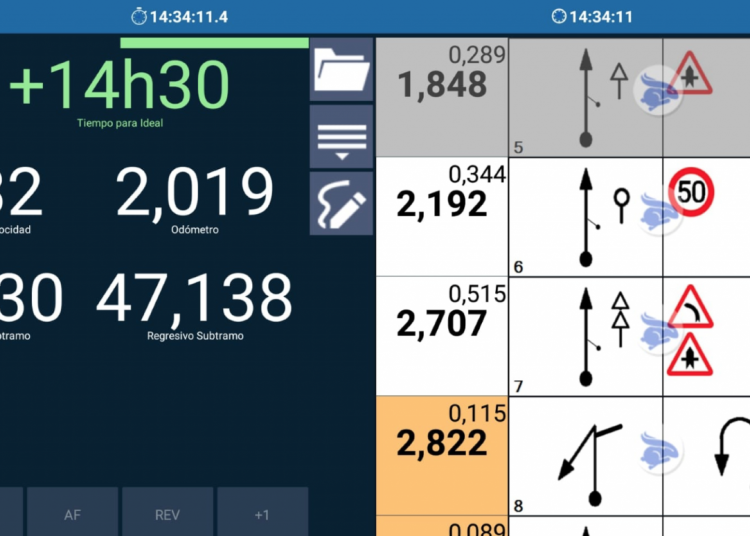Expand the list menu icon

click(x=341, y=135)
